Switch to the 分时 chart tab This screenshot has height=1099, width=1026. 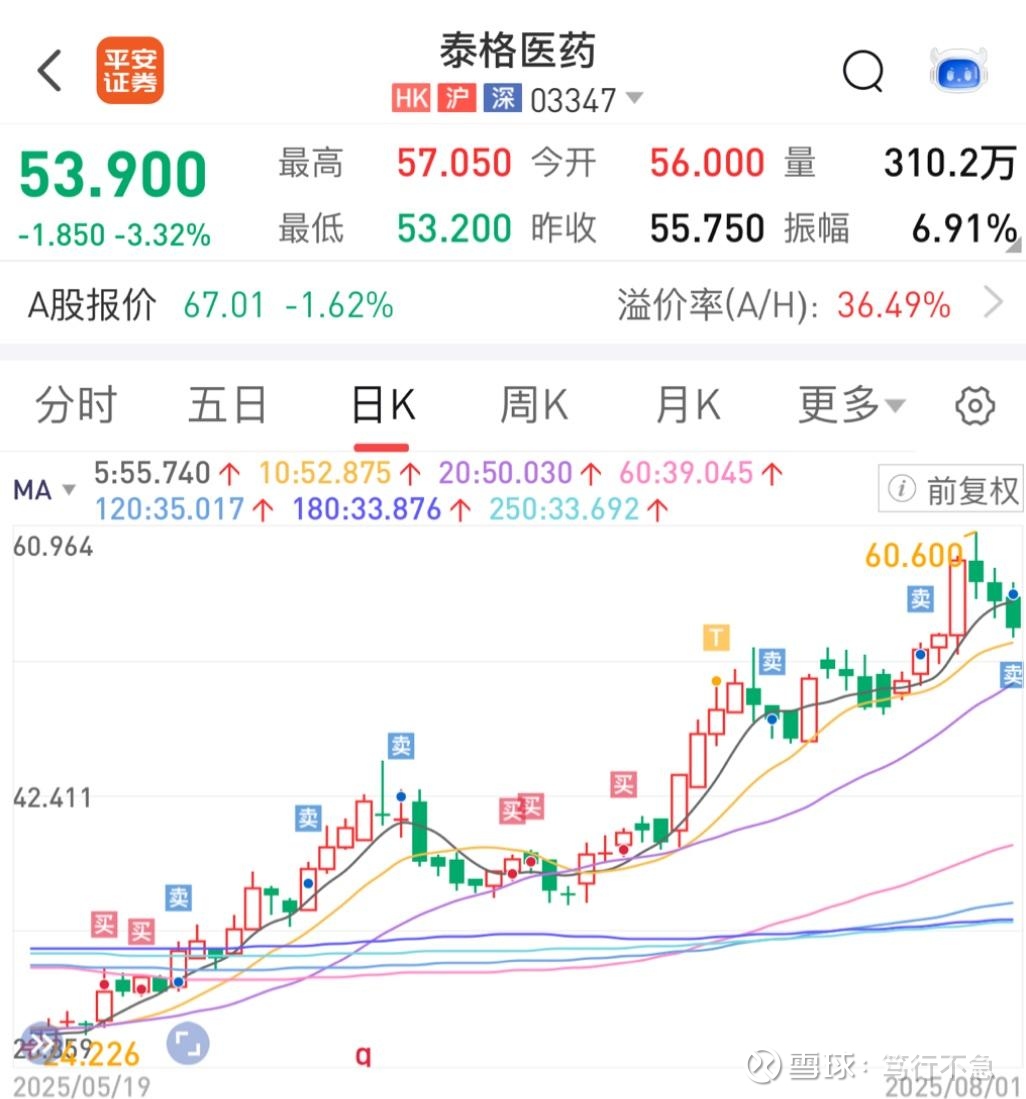click(x=76, y=405)
